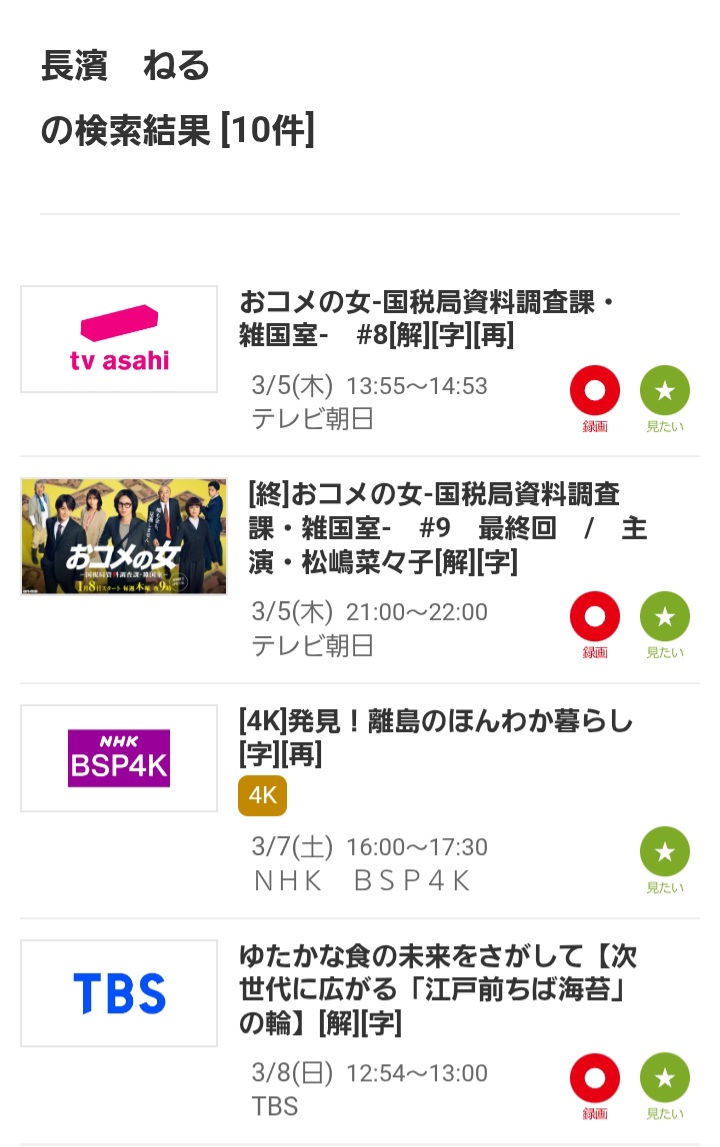Schedule recording for ゆたかな食の未来をさがして
720x1147 pixels.
595,1079
